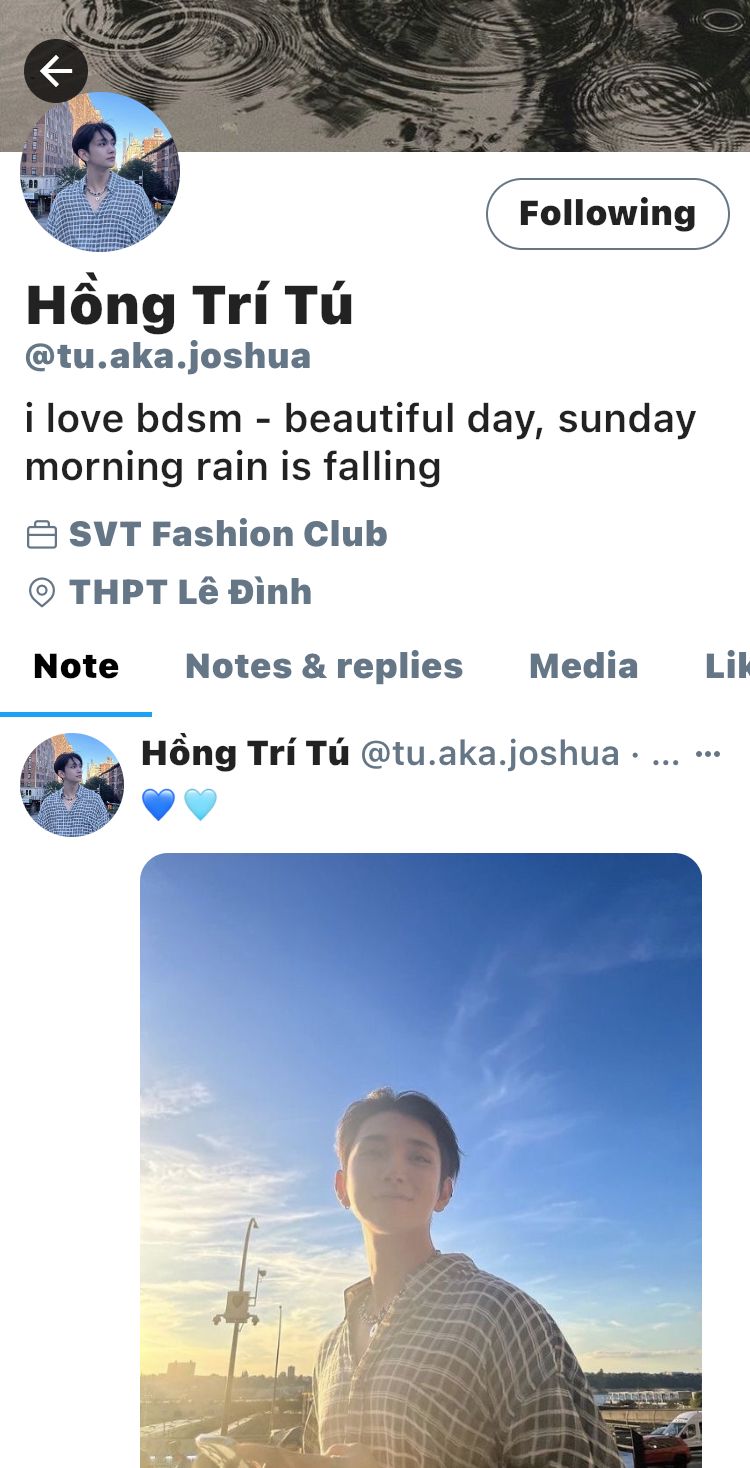The height and width of the screenshot is (1468, 750).
Task: Open the sky photo in the post
Action: point(420,1150)
